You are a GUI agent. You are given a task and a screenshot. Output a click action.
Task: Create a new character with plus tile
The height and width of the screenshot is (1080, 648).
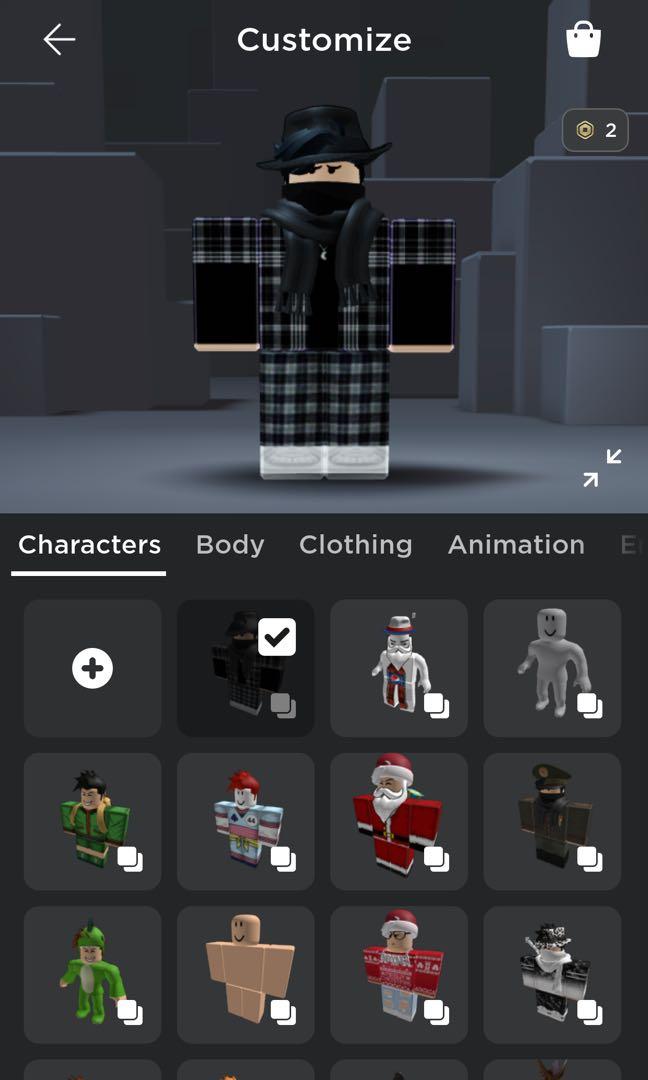92,668
